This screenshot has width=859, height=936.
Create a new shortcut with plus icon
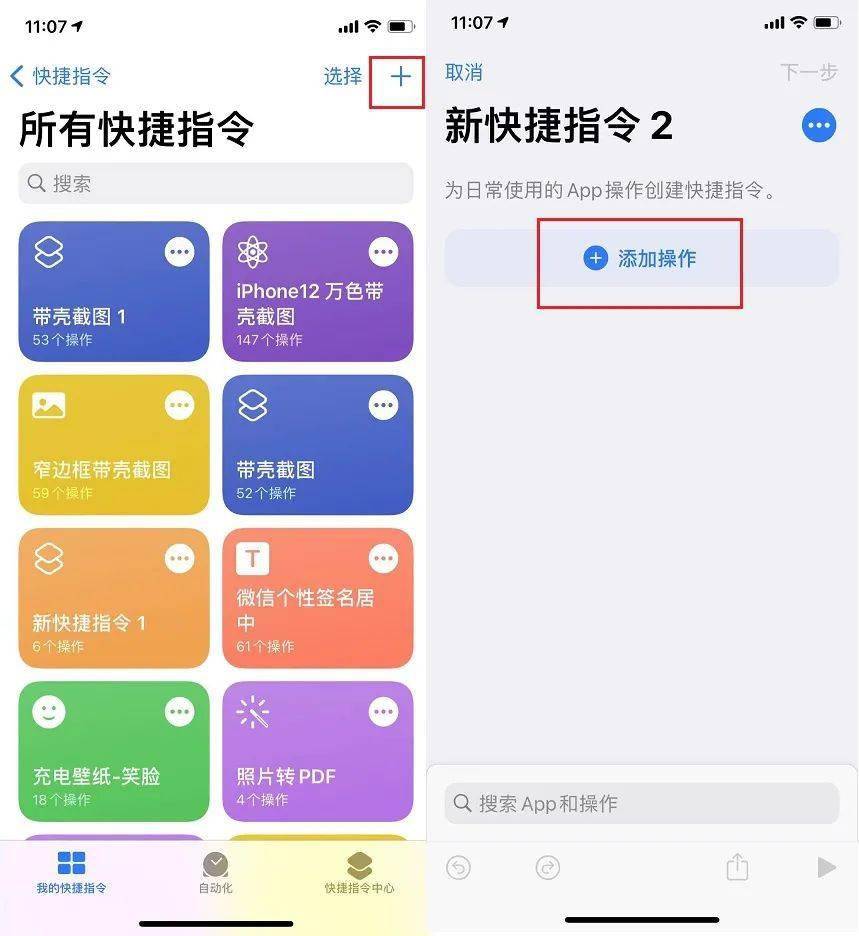(x=400, y=77)
